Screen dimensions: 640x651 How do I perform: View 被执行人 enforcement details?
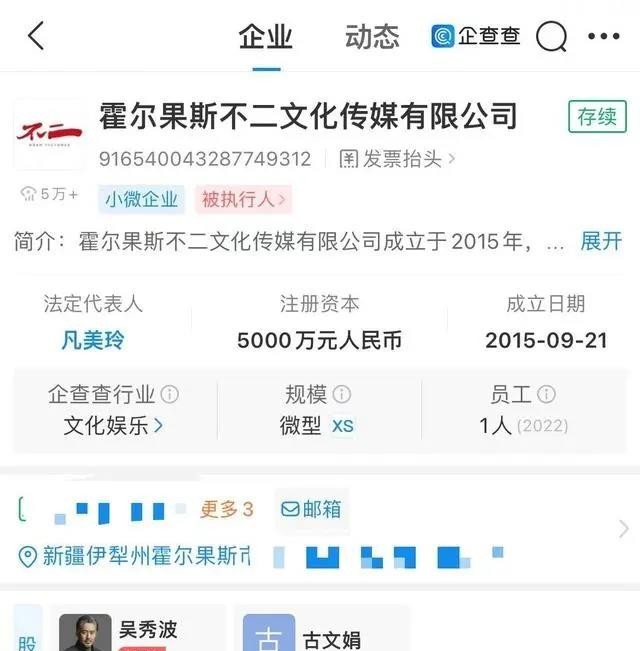[244, 199]
